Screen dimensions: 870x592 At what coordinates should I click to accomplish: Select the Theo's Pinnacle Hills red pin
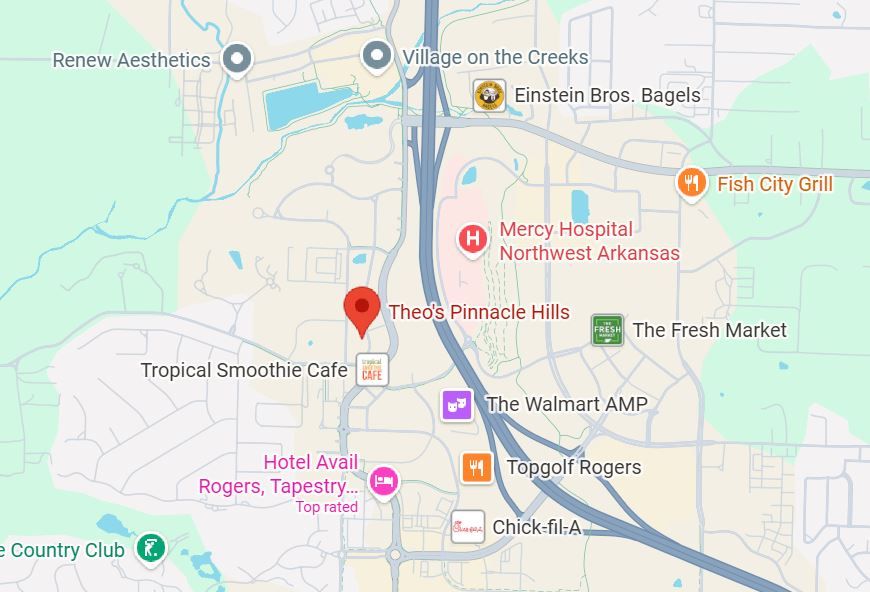click(361, 307)
